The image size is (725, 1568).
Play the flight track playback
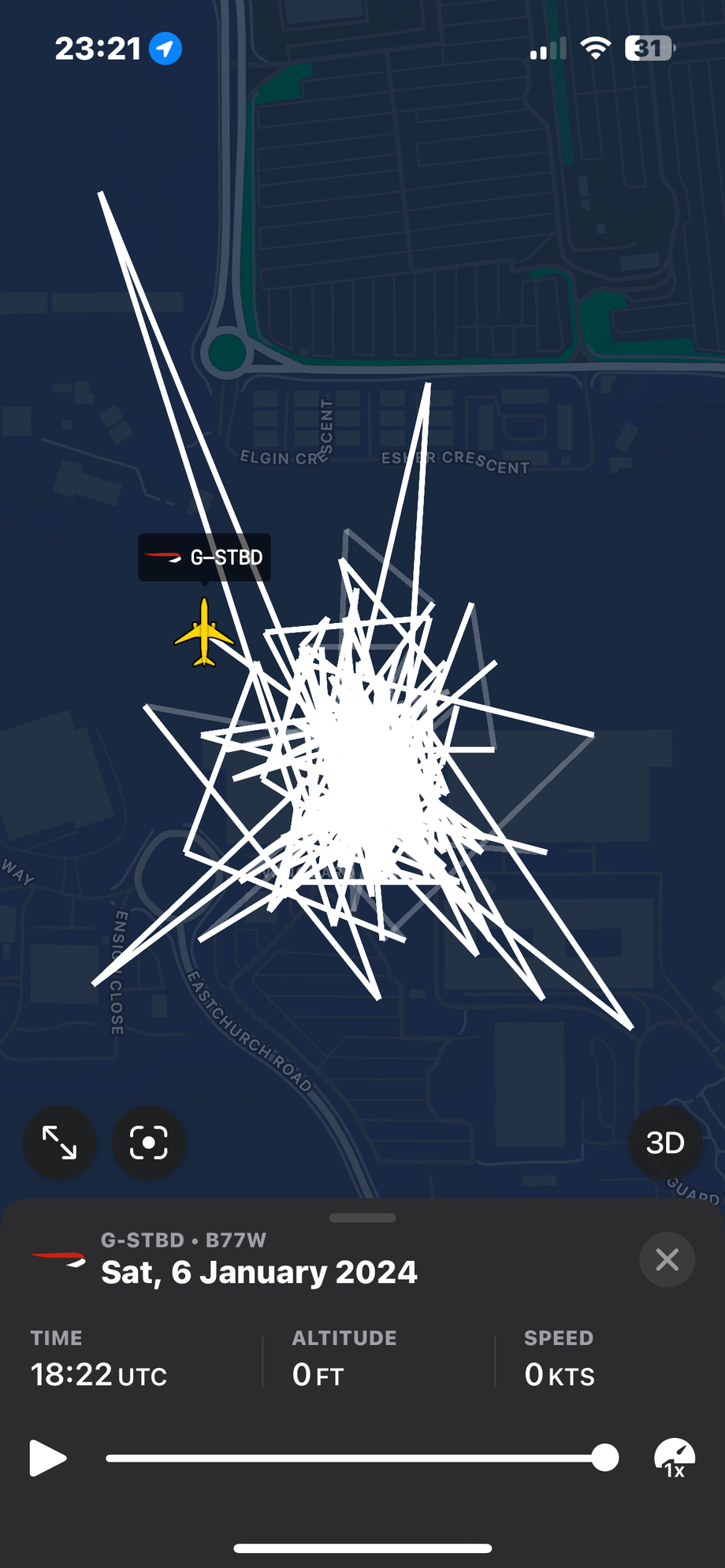pos(47,1458)
